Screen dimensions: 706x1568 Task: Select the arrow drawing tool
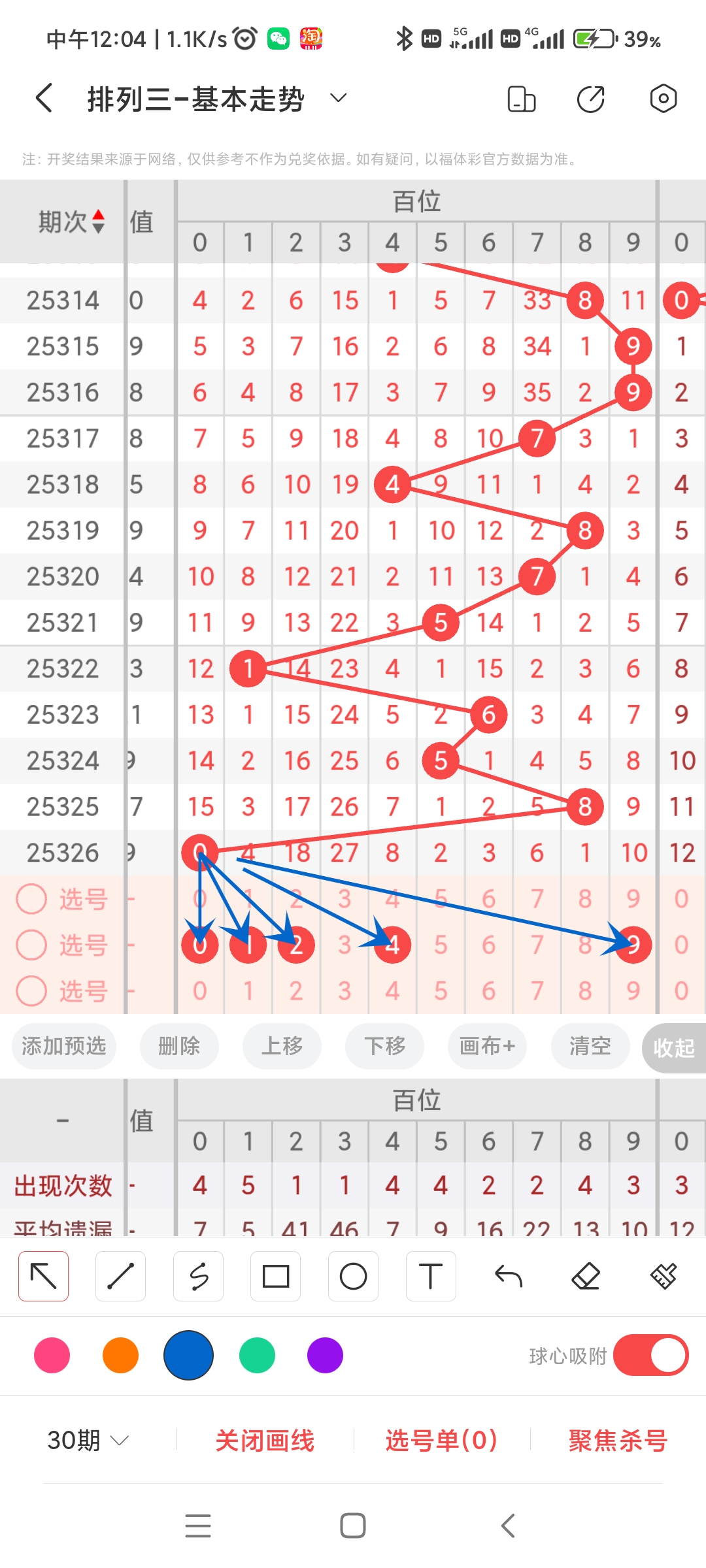pos(42,1275)
